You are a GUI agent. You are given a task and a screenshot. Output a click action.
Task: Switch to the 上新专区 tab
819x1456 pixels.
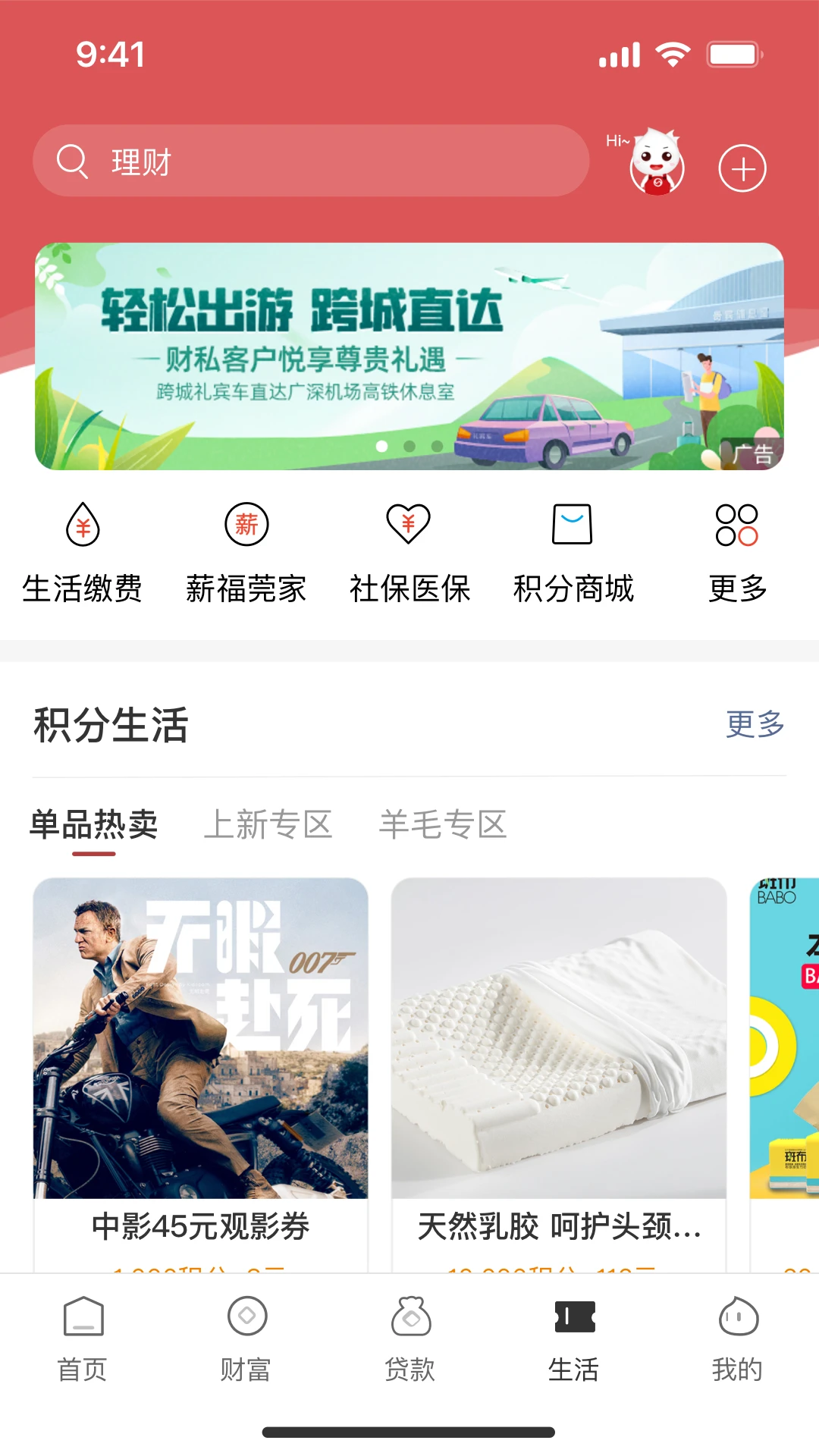point(269,825)
